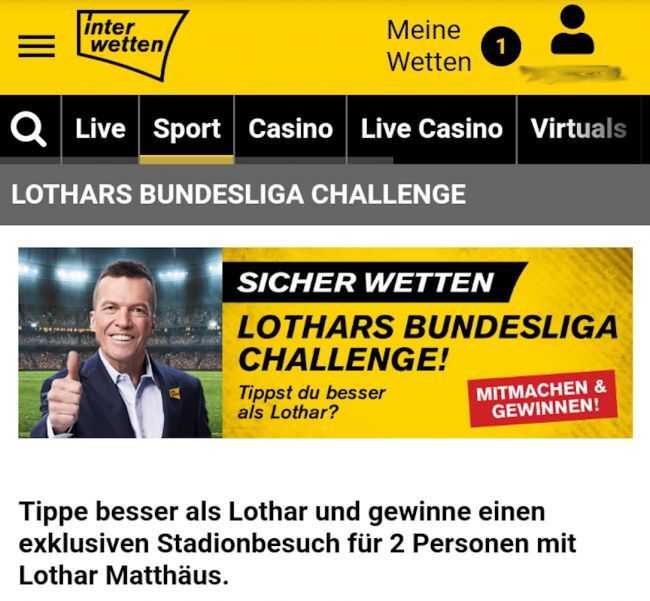Open Lothars Bundesliga Challenge banner
This screenshot has height=601, width=650.
325,343
